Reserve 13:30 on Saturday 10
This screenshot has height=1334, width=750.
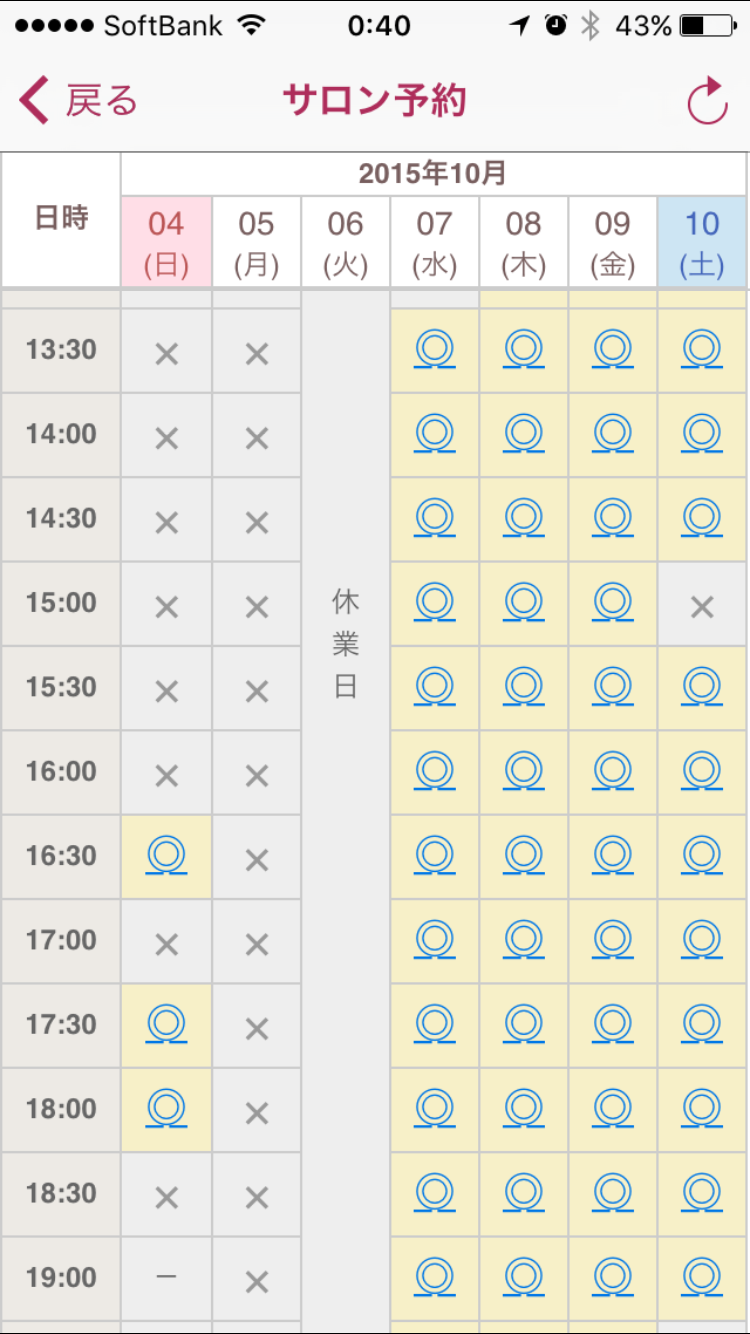tap(702, 350)
